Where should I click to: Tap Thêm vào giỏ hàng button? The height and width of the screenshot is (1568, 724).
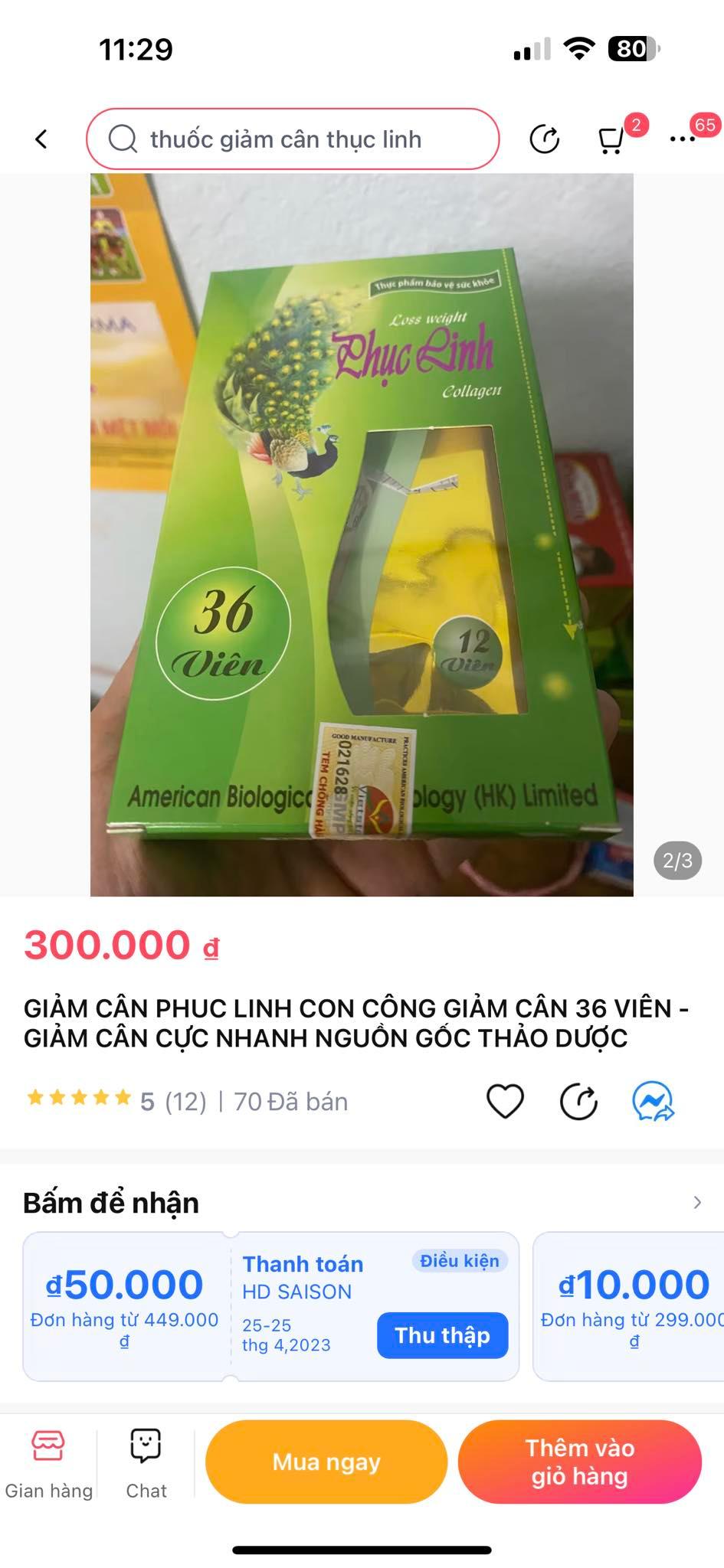(581, 1462)
